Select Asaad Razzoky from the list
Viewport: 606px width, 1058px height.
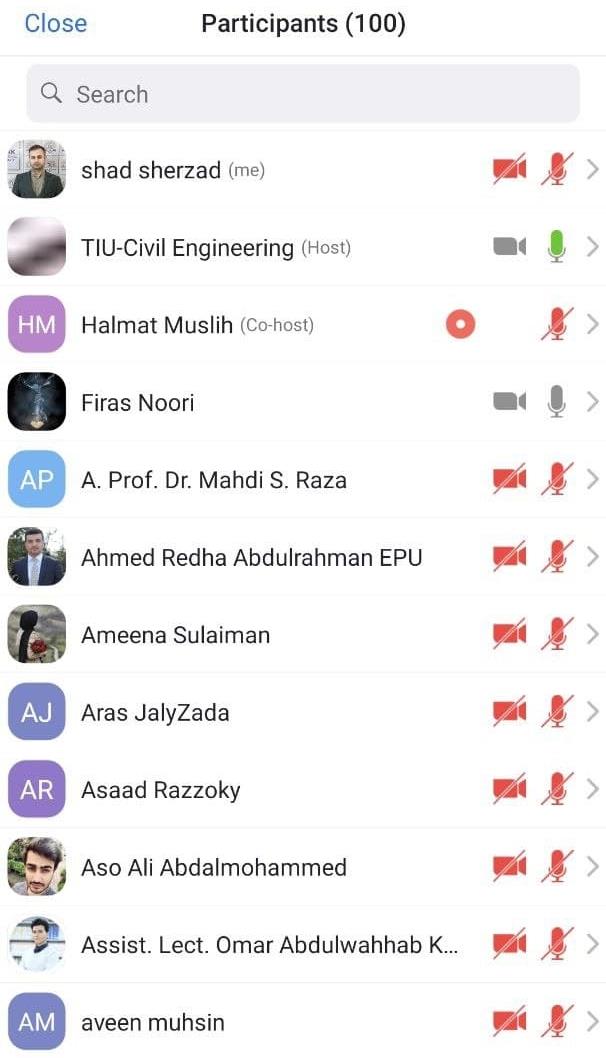click(x=160, y=790)
